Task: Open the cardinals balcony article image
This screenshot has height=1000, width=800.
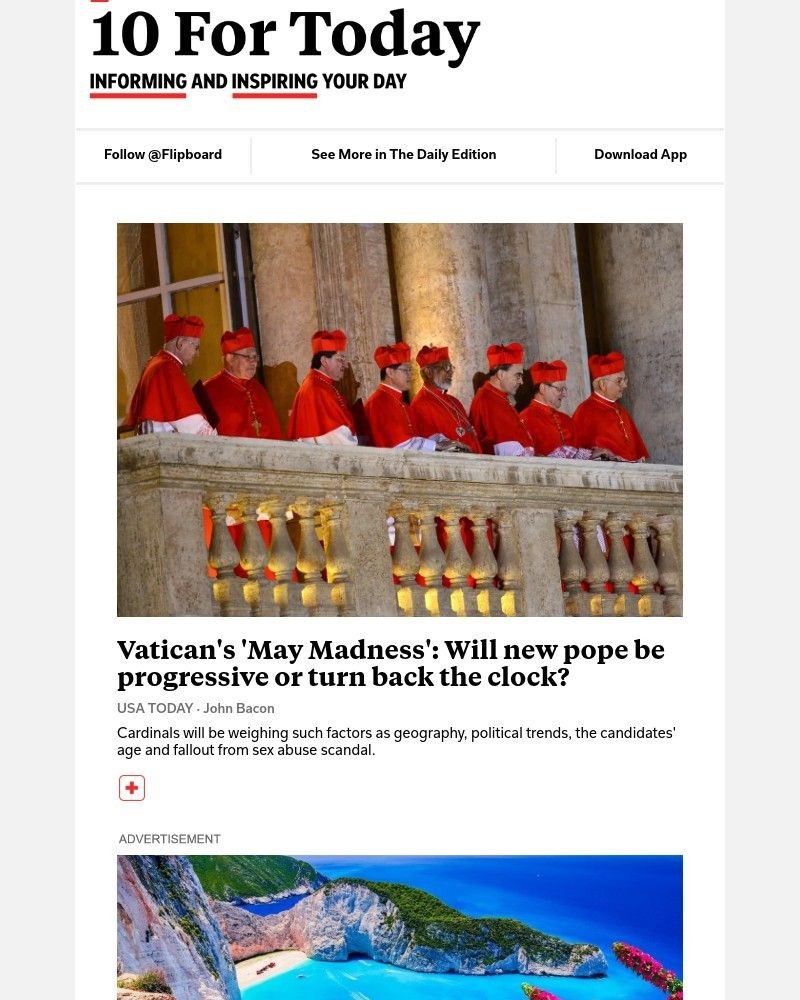Action: click(400, 419)
